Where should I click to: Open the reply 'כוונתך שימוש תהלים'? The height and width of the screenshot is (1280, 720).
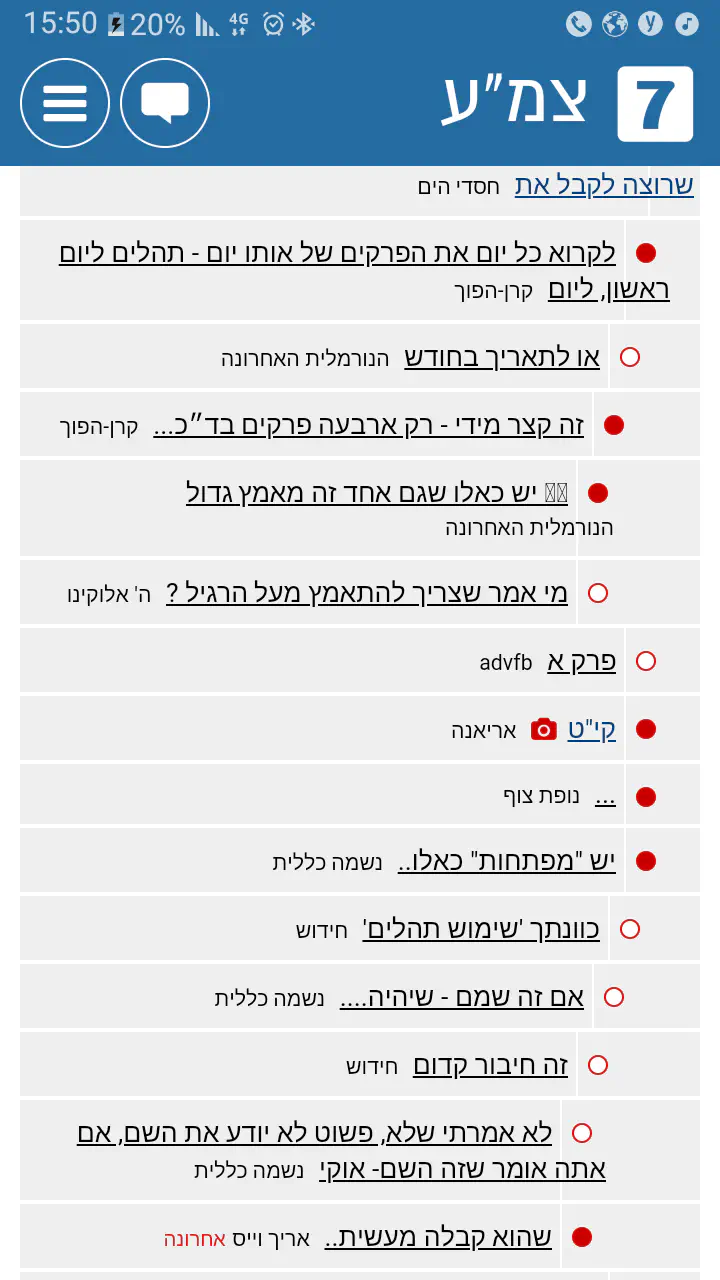click(481, 929)
